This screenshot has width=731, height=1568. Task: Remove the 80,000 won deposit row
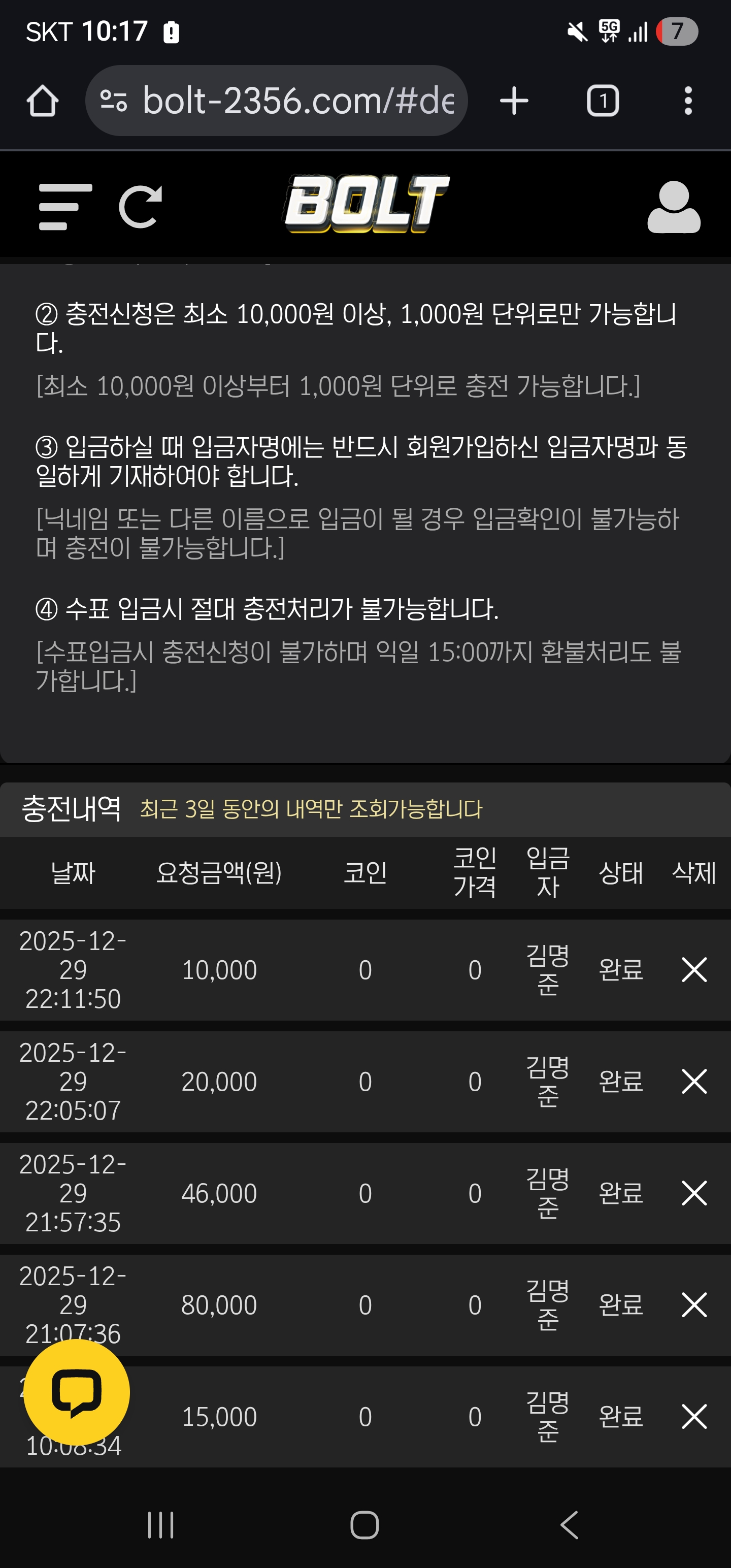(x=693, y=1304)
